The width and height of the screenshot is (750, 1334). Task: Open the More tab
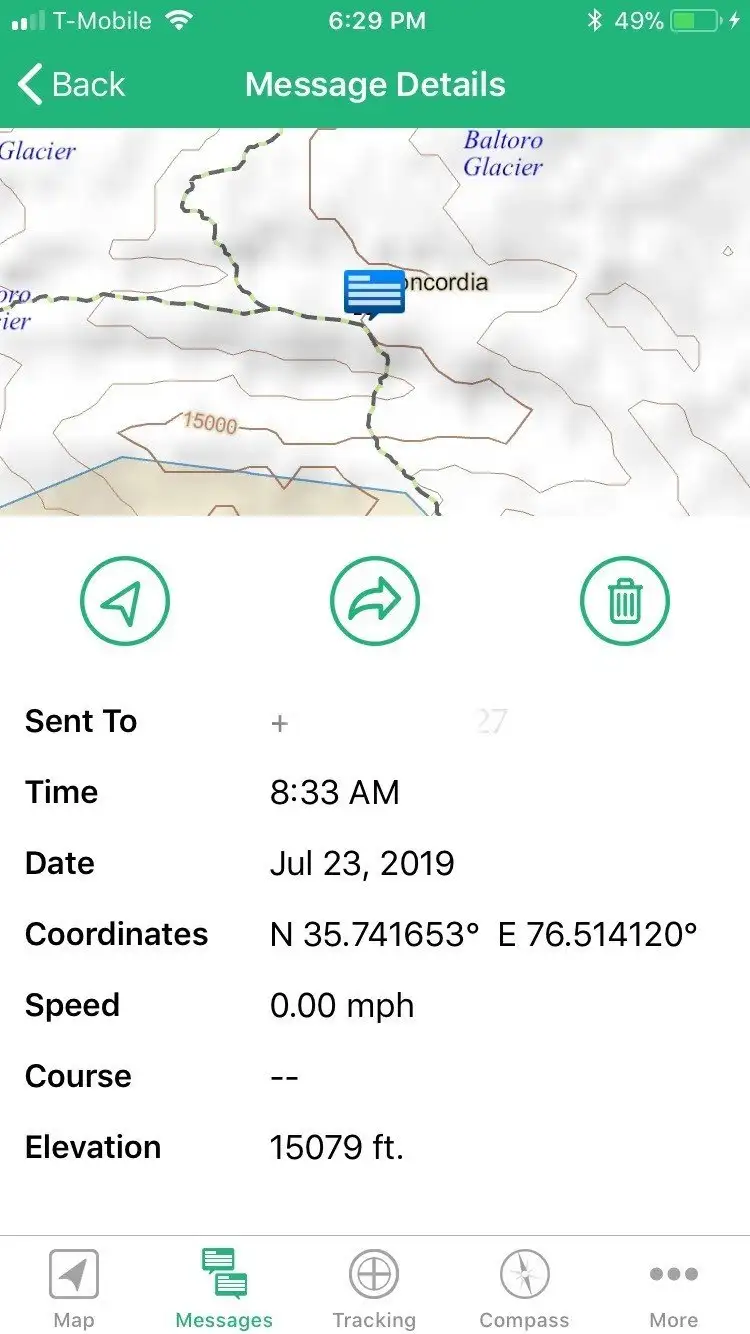(674, 1287)
